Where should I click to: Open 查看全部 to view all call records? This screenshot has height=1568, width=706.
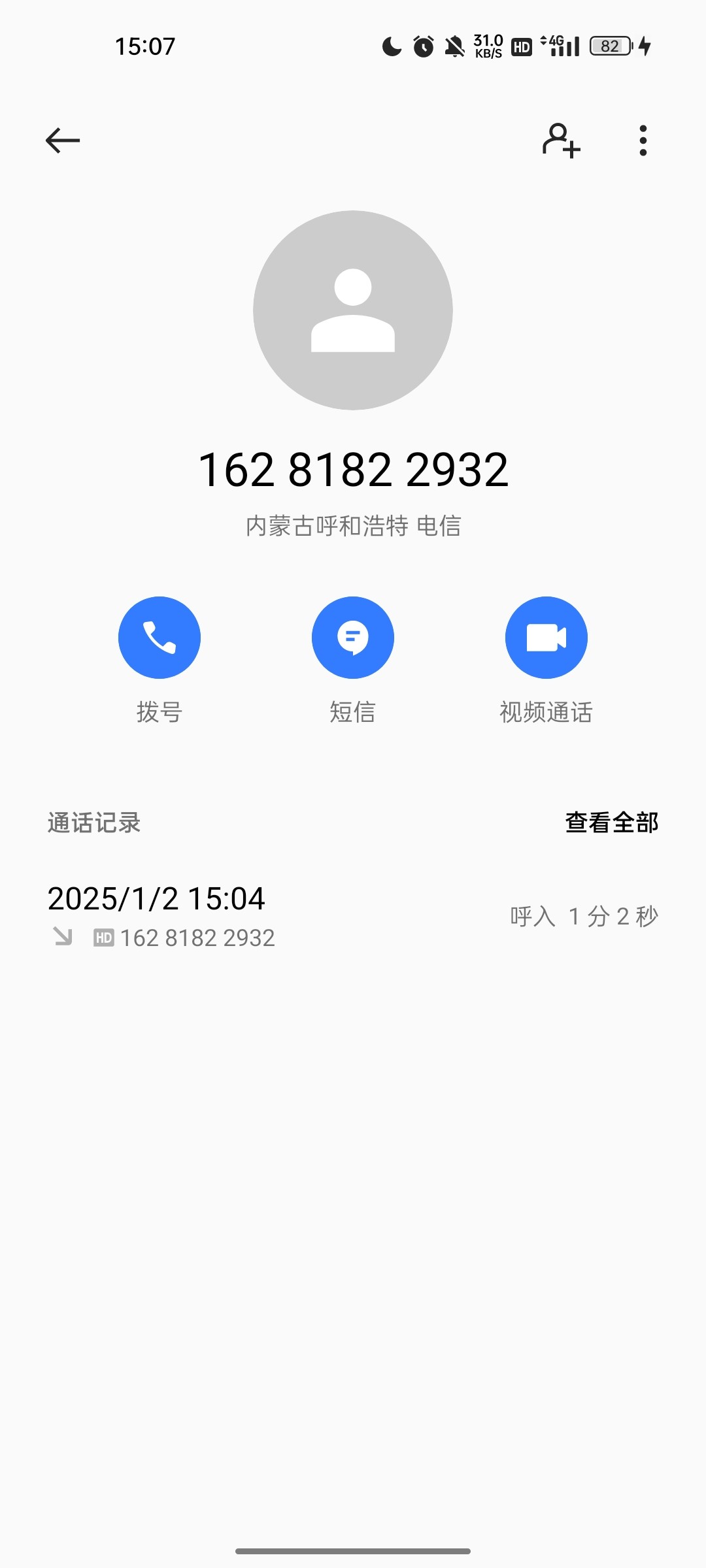(612, 823)
